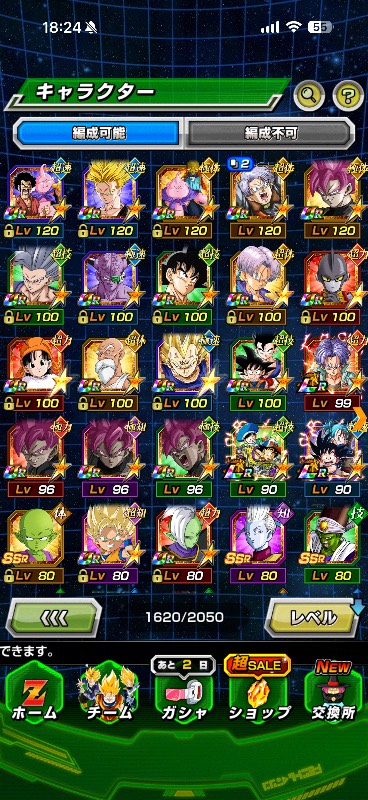Open the 交換所 exchange

coord(334,692)
